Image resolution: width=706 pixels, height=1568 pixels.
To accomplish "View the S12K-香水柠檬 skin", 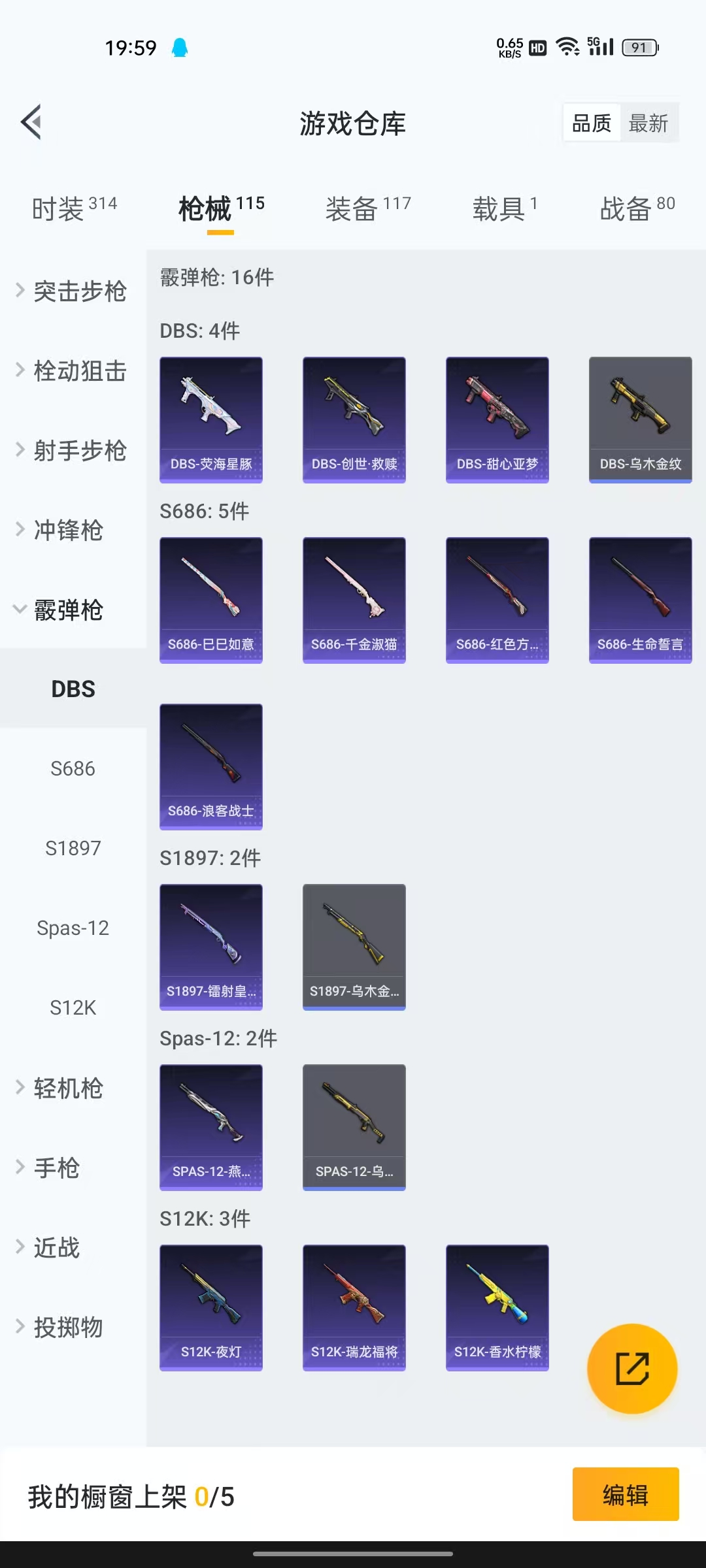I will point(497,1307).
